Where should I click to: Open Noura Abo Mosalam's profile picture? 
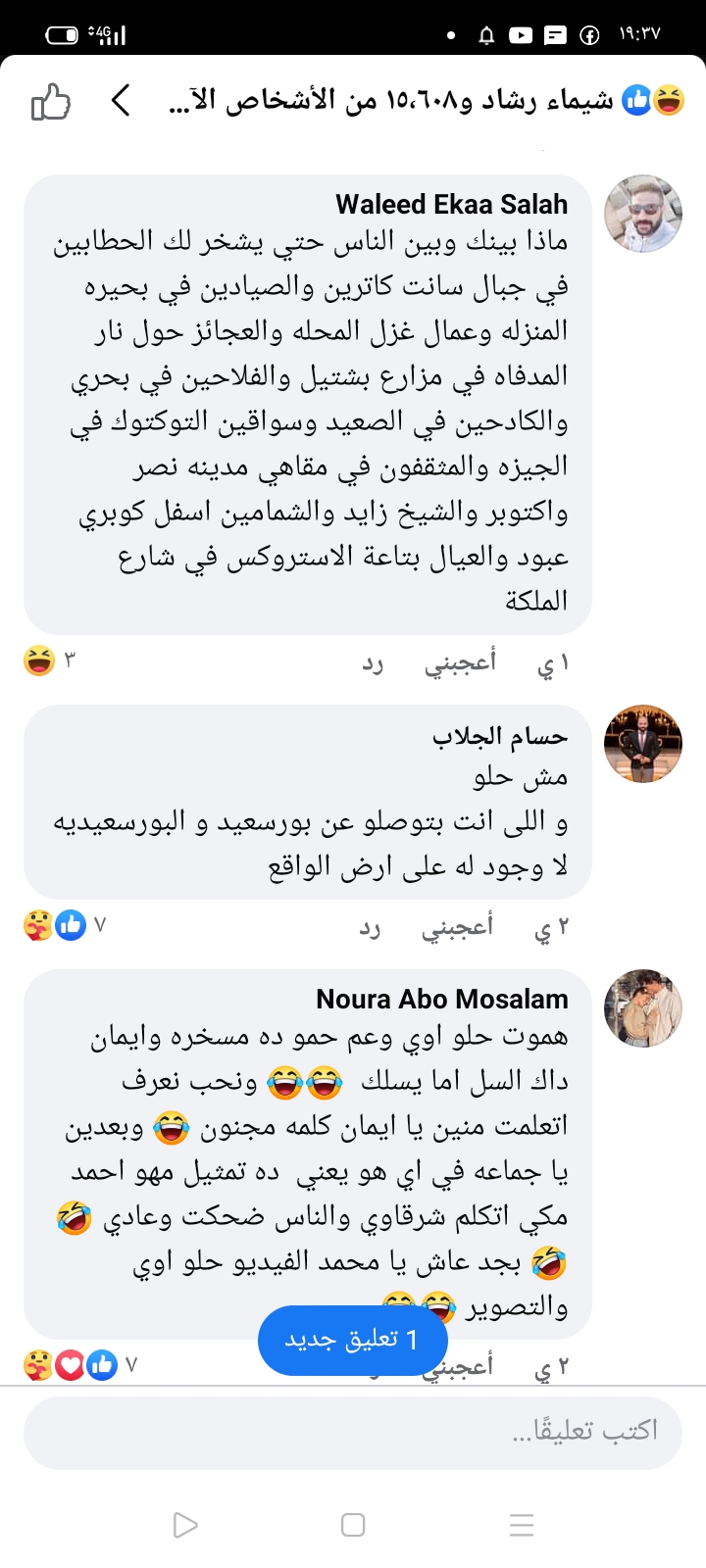pos(643,1008)
